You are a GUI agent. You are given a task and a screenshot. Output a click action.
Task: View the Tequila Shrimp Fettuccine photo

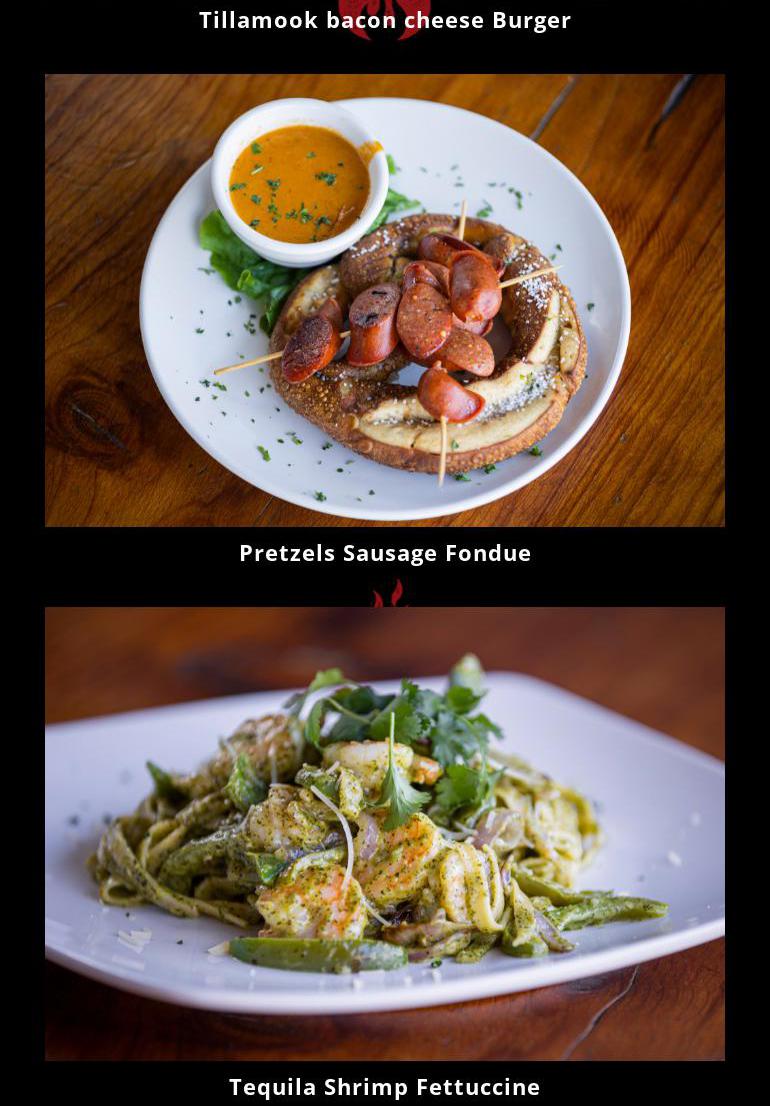click(x=385, y=833)
